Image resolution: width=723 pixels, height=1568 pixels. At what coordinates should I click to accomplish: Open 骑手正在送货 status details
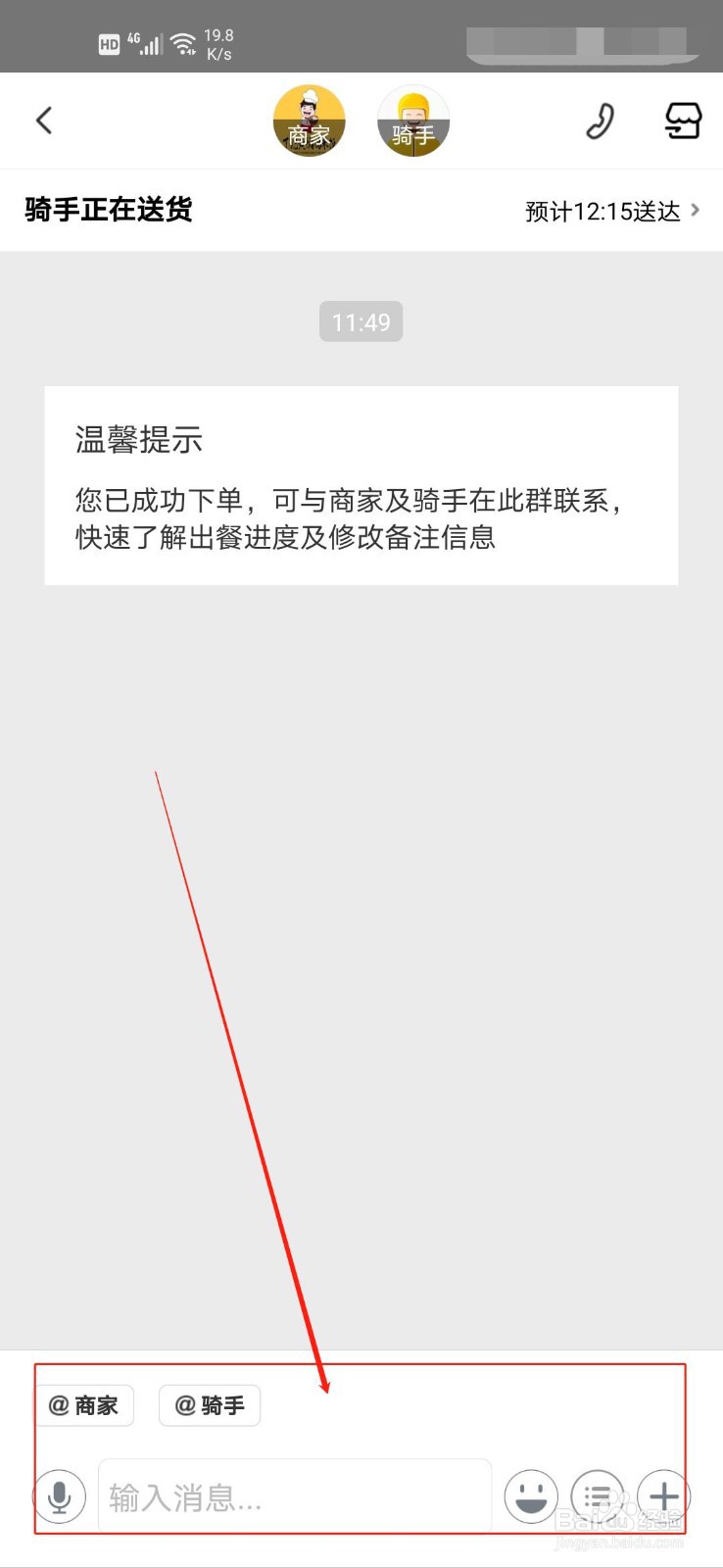(108, 211)
